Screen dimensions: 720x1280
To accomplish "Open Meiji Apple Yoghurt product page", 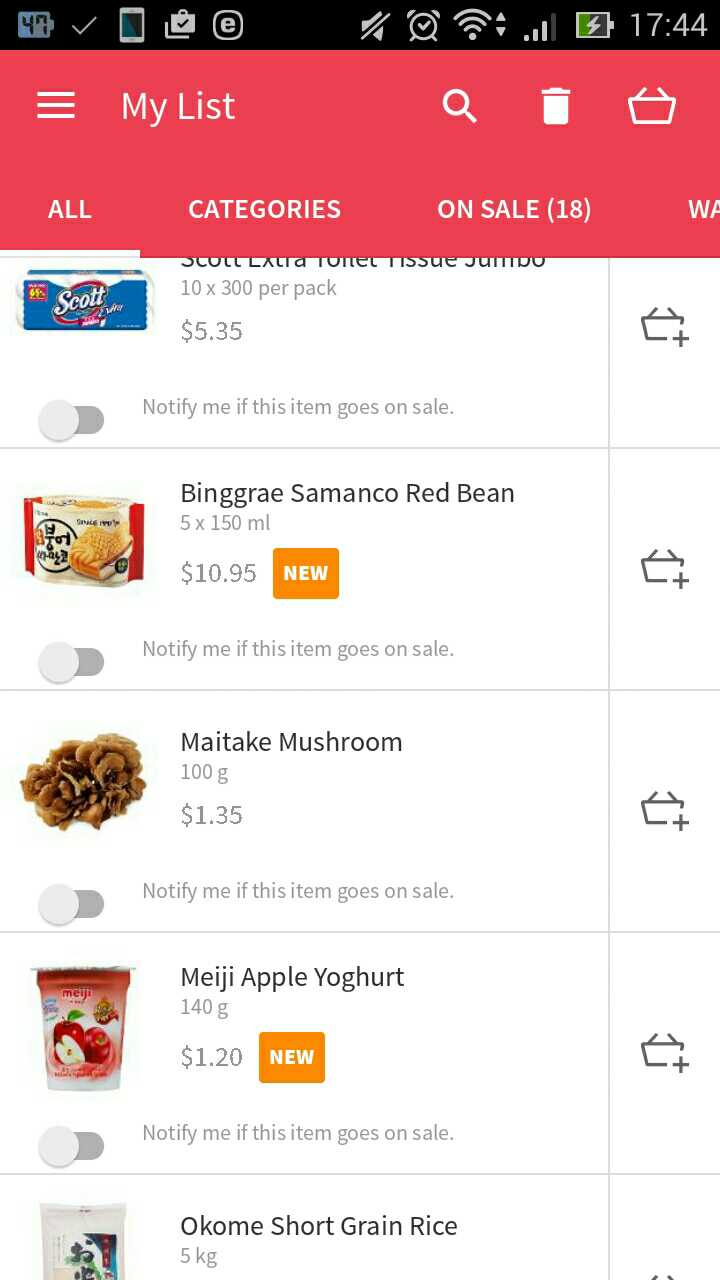I will (292, 977).
